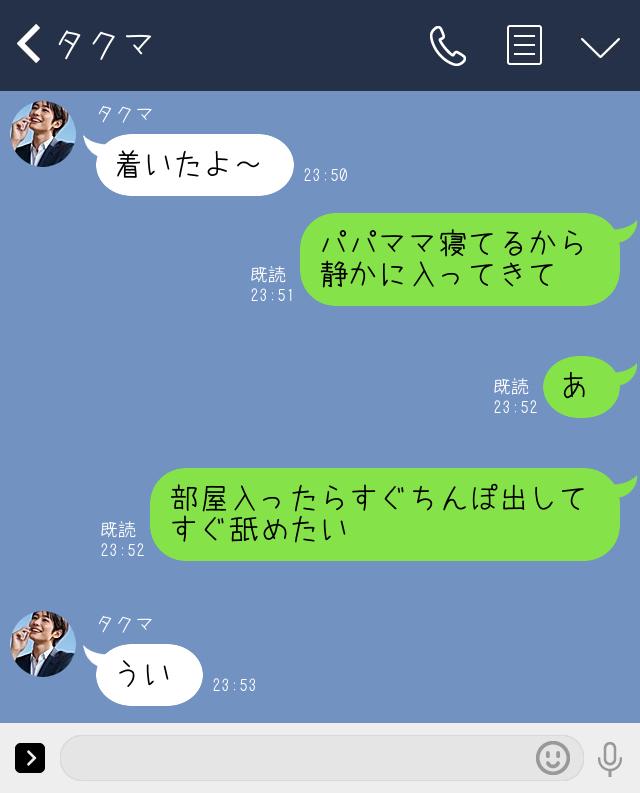Start a voice call with タクマ

[447, 46]
